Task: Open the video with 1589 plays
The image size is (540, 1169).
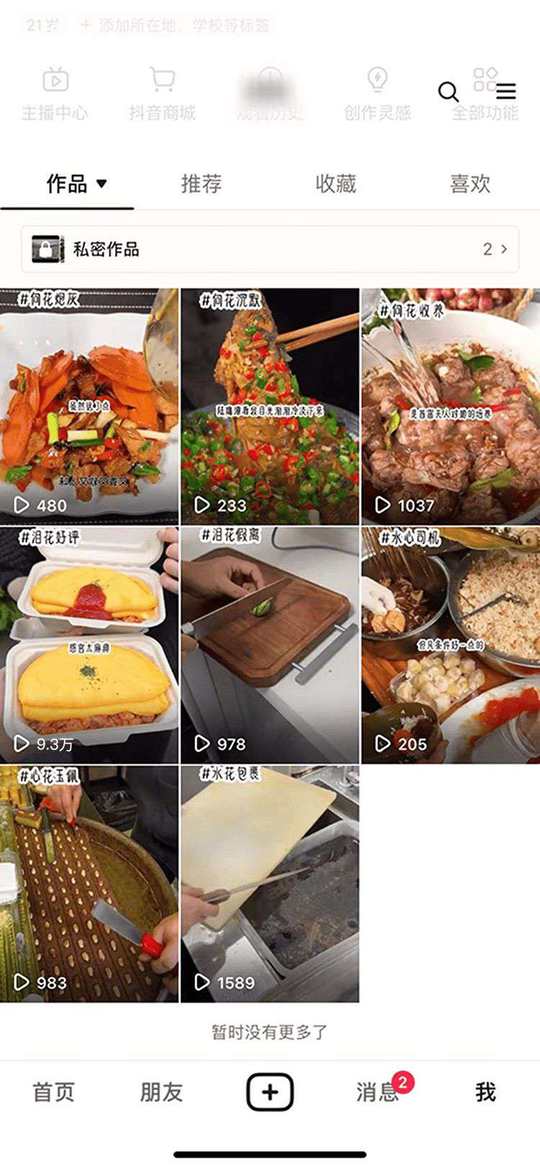Action: 269,884
